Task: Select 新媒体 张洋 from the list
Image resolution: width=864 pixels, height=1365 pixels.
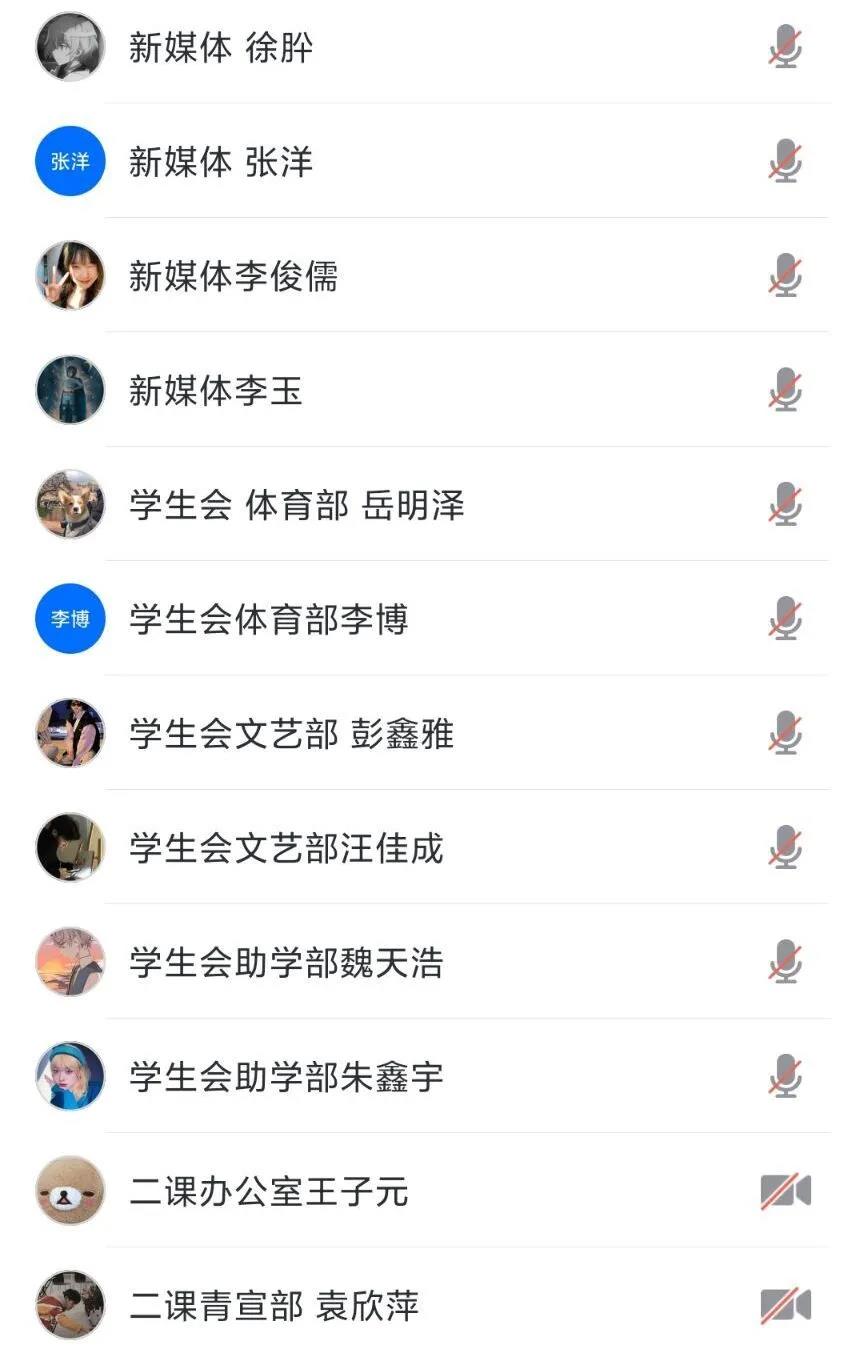Action: coord(221,162)
